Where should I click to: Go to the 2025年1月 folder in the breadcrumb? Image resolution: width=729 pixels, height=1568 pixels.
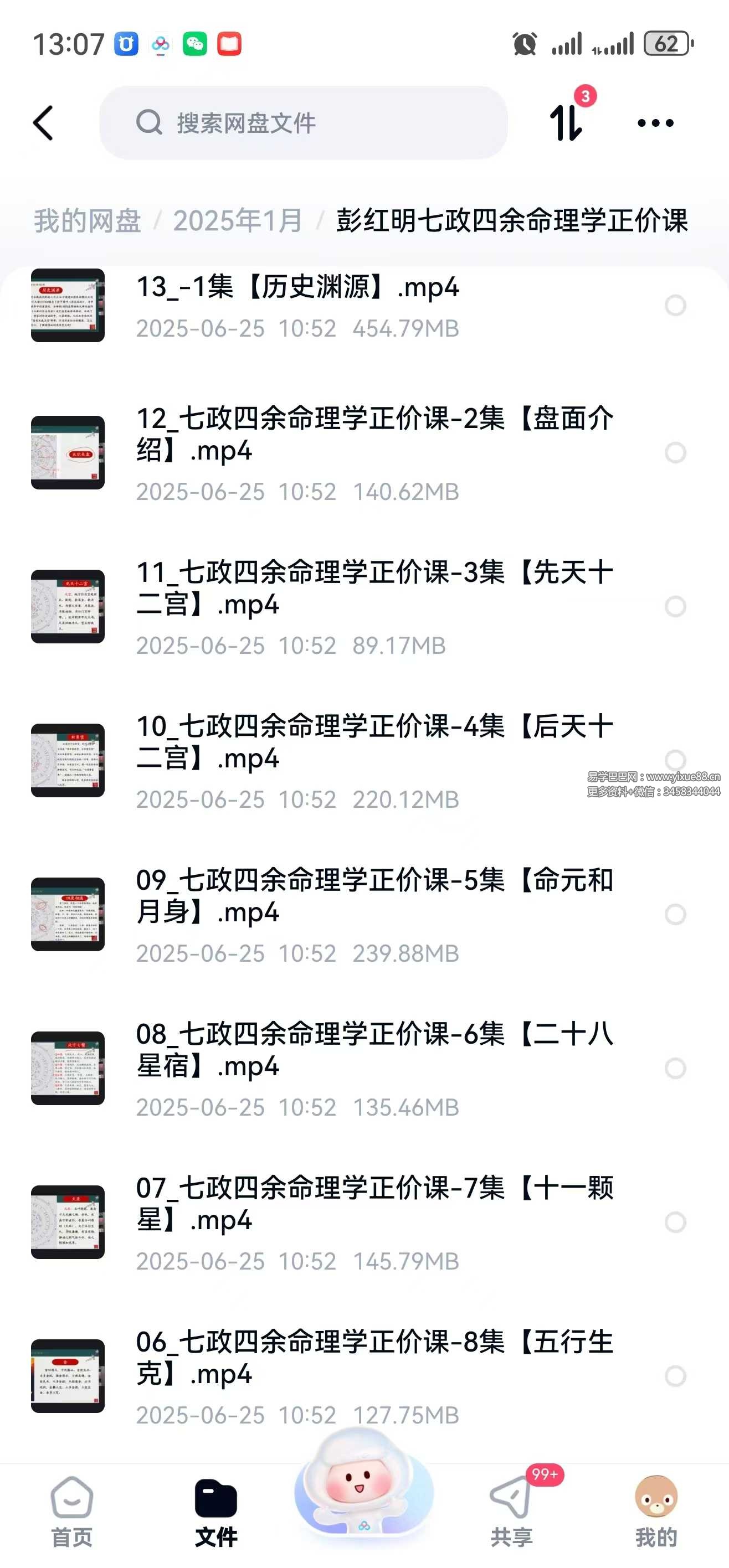click(x=238, y=220)
